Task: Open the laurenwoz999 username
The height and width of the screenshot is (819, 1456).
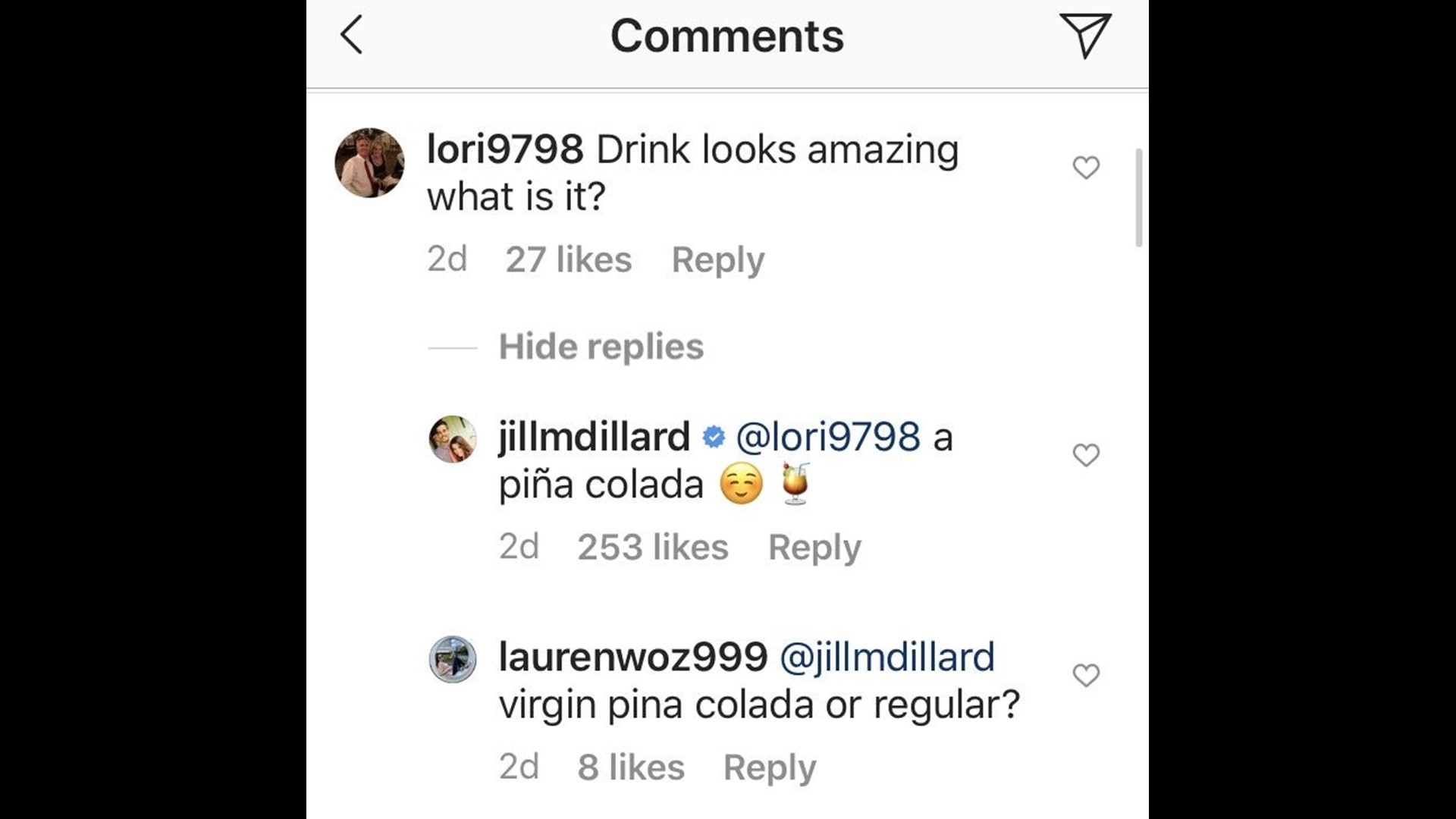Action: click(x=632, y=657)
